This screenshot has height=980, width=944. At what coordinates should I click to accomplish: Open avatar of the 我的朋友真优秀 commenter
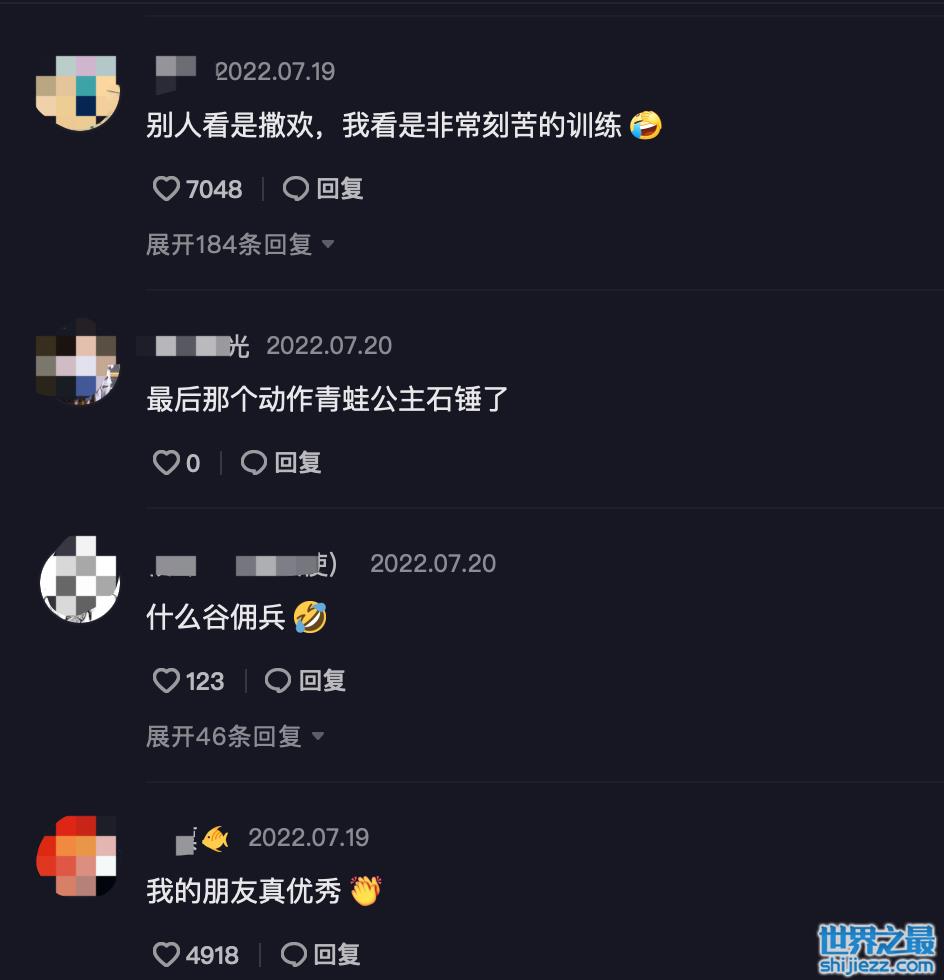pos(77,855)
